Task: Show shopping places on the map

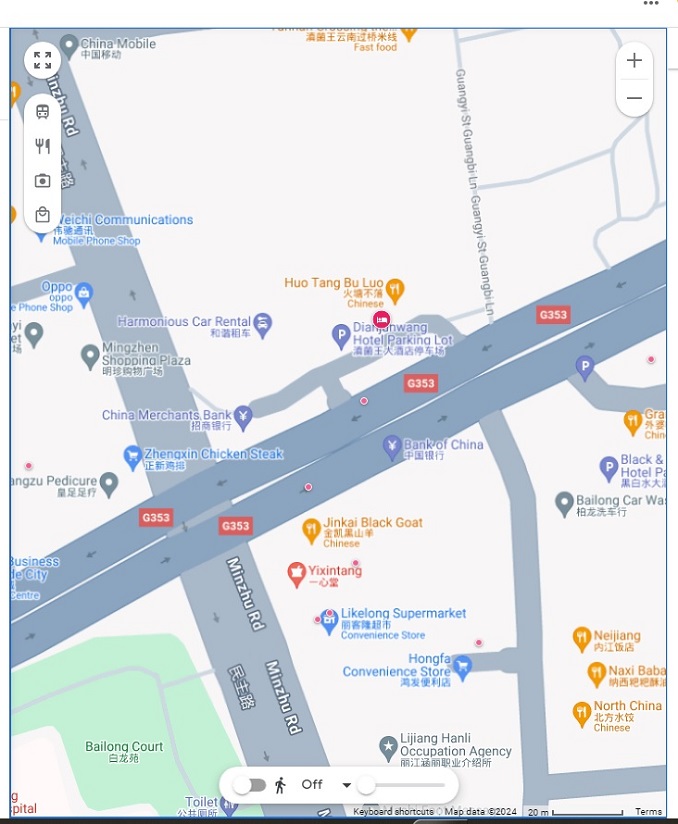Action: click(x=42, y=215)
